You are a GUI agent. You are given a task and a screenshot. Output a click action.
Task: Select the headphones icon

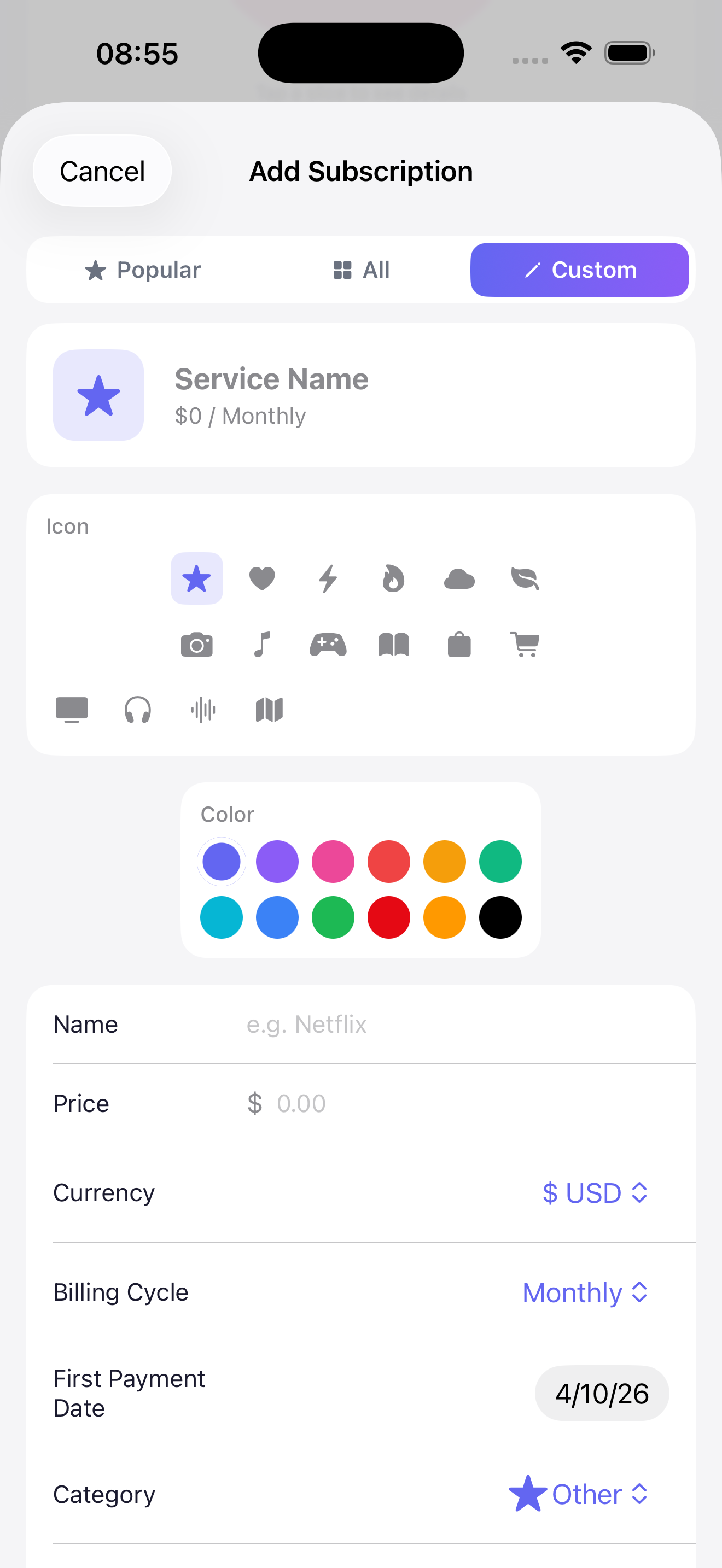point(138,709)
